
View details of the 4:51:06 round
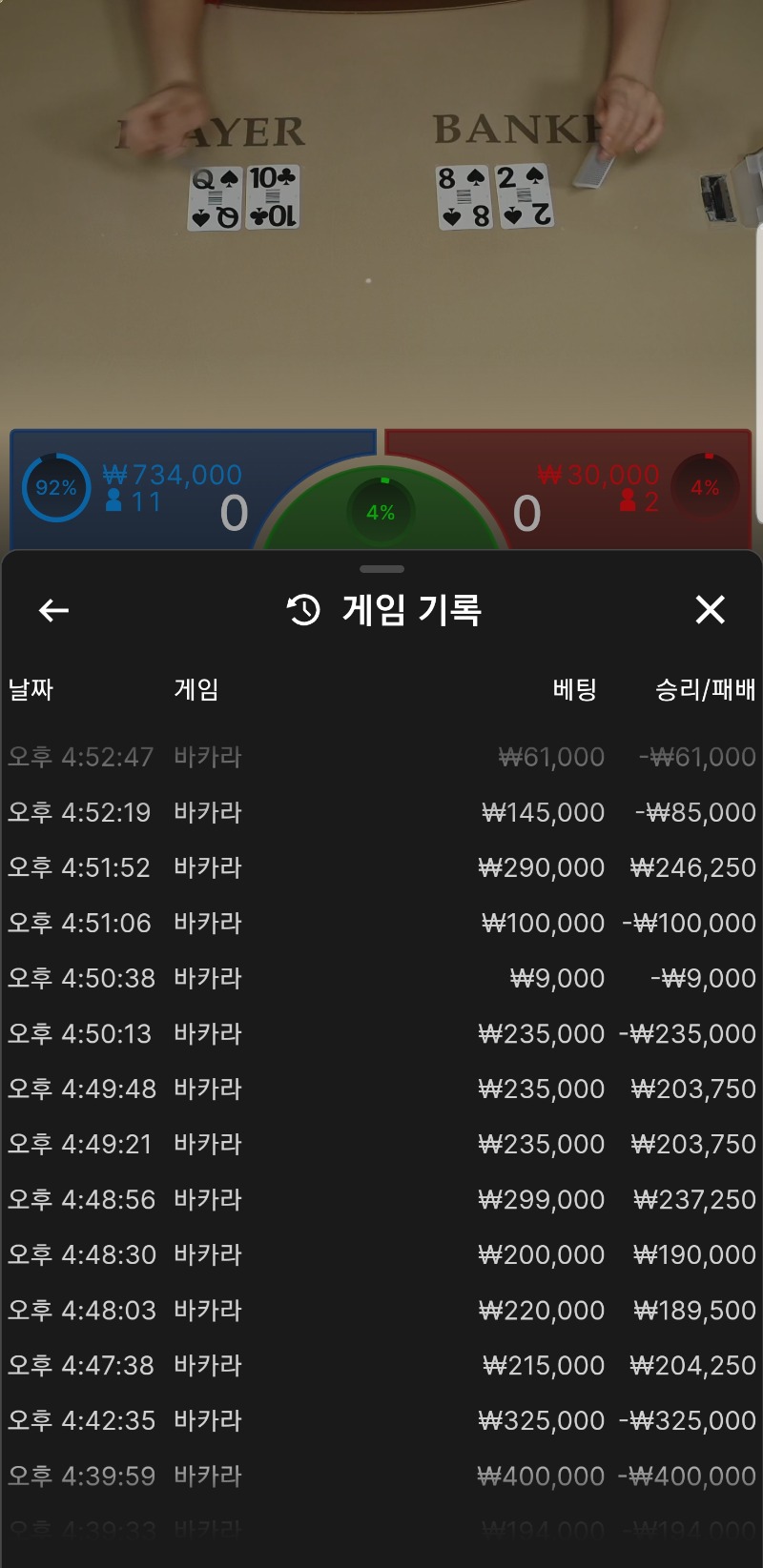[x=381, y=923]
